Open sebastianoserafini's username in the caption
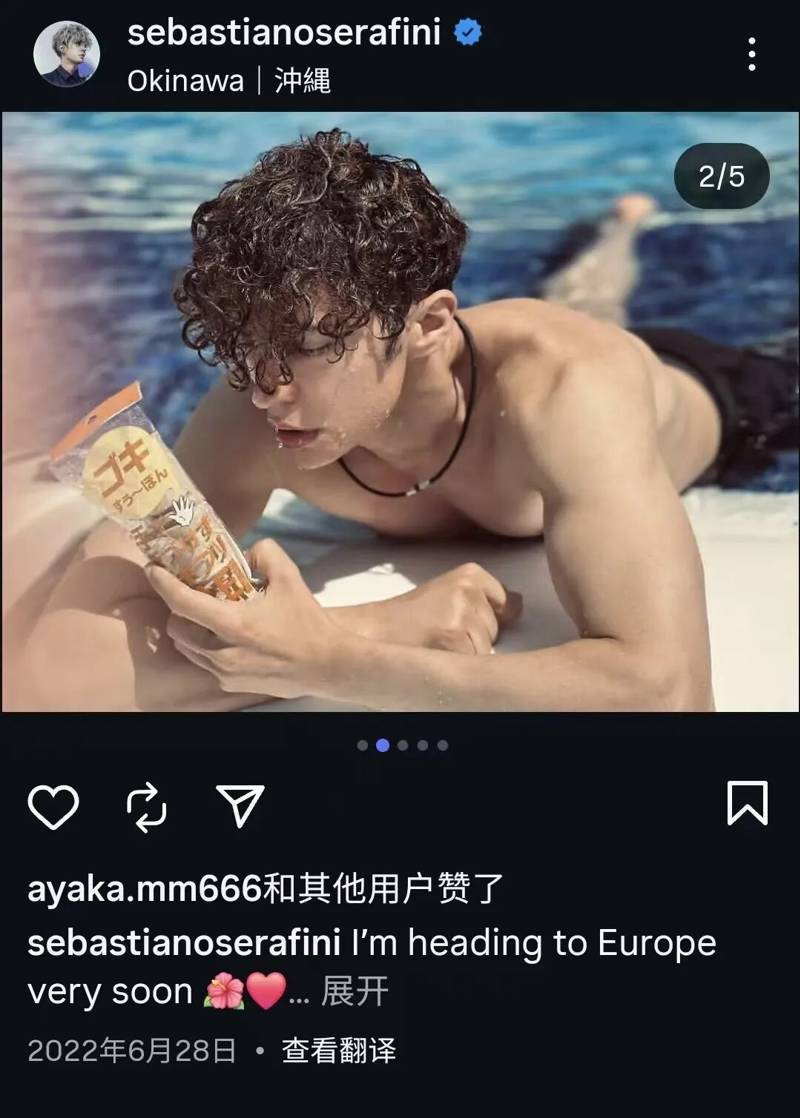The image size is (800, 1118). tap(184, 943)
